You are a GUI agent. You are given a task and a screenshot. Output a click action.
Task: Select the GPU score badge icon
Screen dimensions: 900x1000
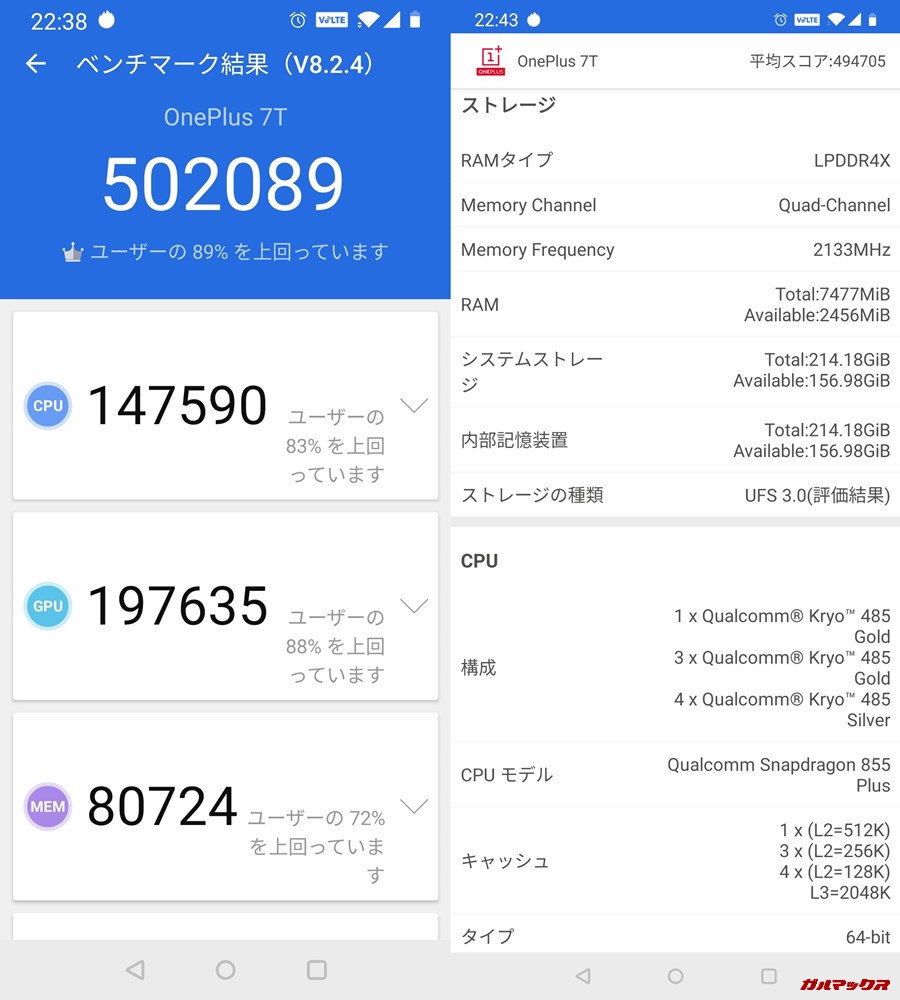(x=47, y=606)
